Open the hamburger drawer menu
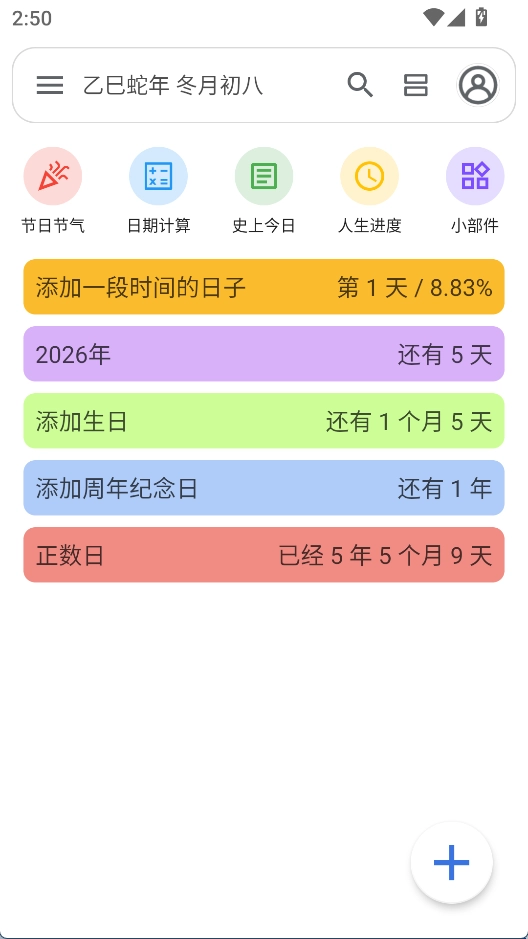The height and width of the screenshot is (939, 528). click(x=50, y=85)
